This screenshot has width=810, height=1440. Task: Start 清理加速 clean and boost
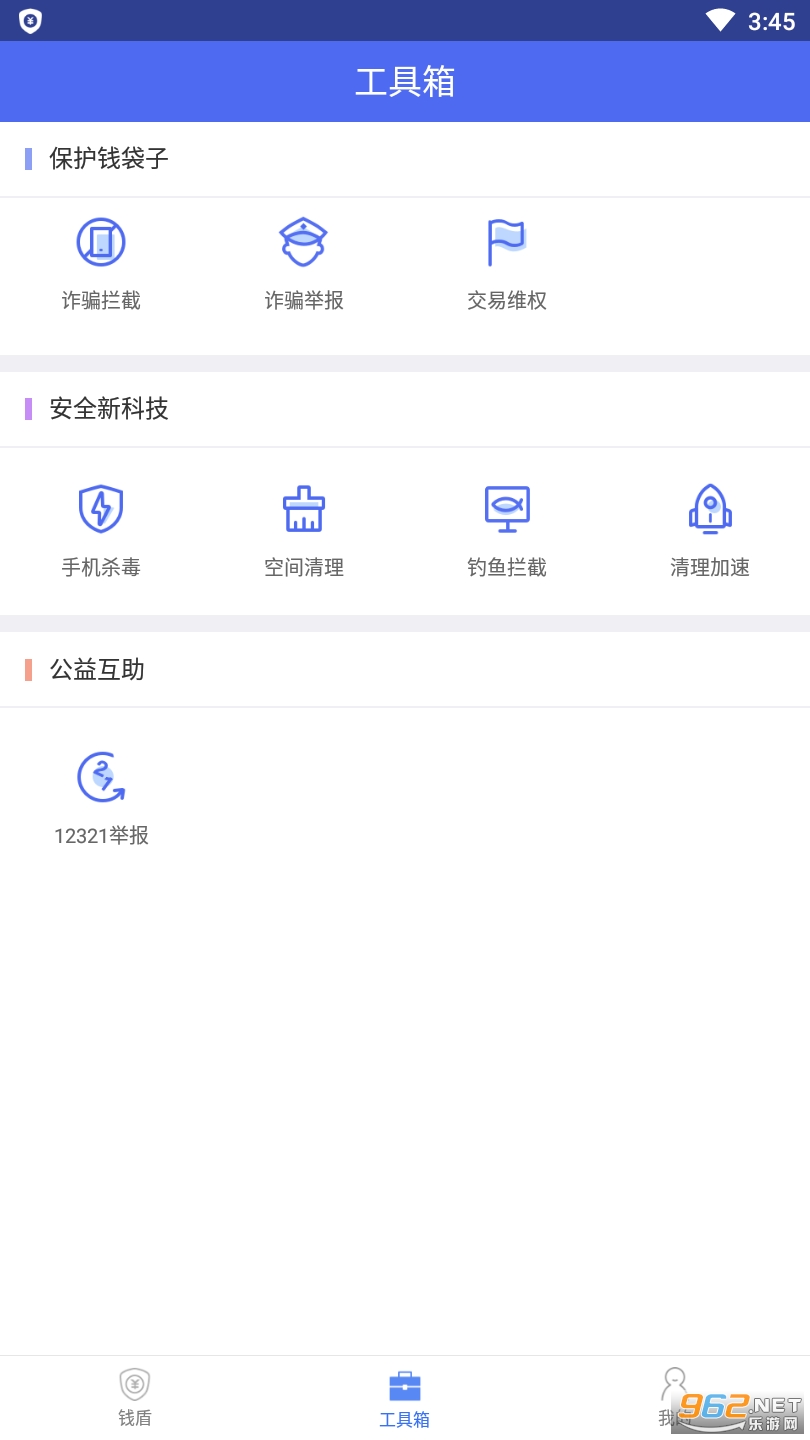[710, 531]
